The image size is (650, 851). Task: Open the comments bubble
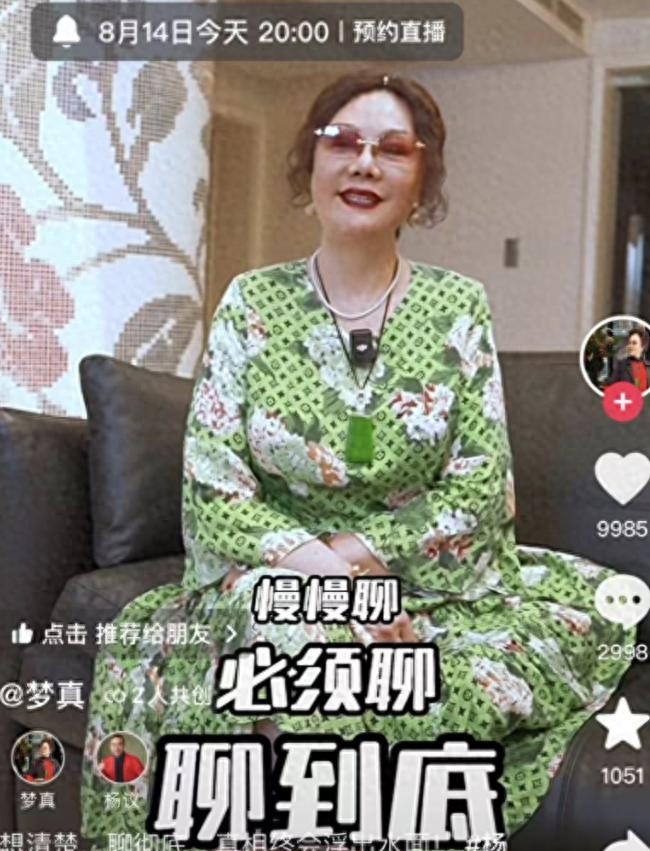click(x=622, y=602)
